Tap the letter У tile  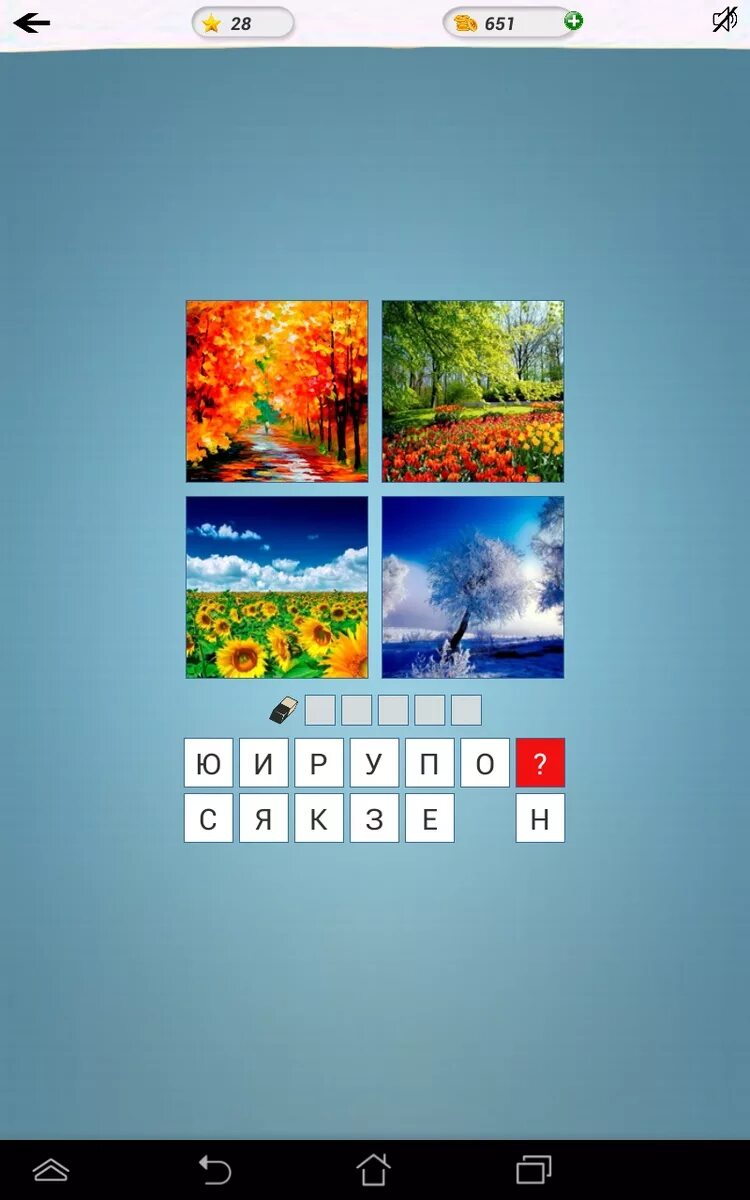pyautogui.click(x=374, y=763)
